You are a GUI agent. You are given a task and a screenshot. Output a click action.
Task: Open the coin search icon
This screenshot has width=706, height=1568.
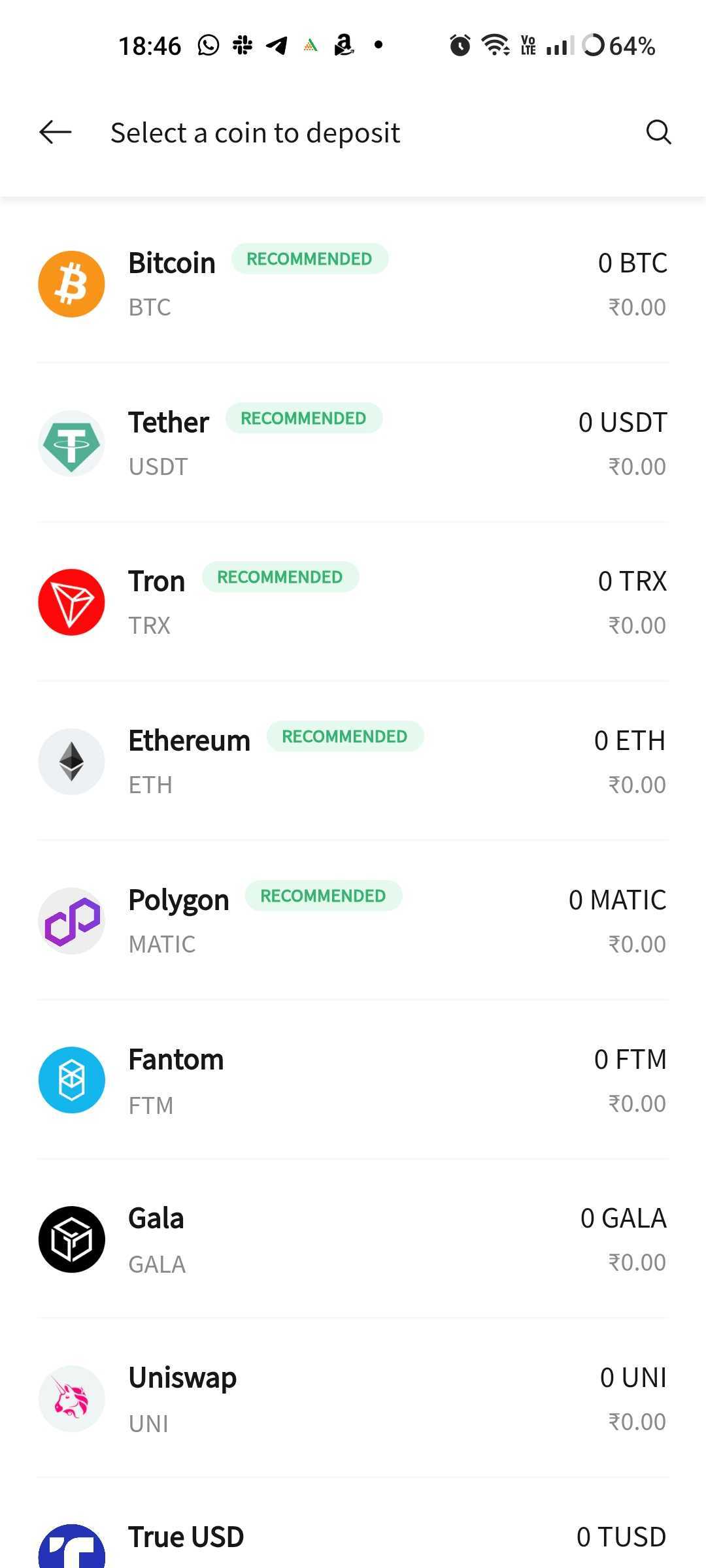[x=658, y=132]
